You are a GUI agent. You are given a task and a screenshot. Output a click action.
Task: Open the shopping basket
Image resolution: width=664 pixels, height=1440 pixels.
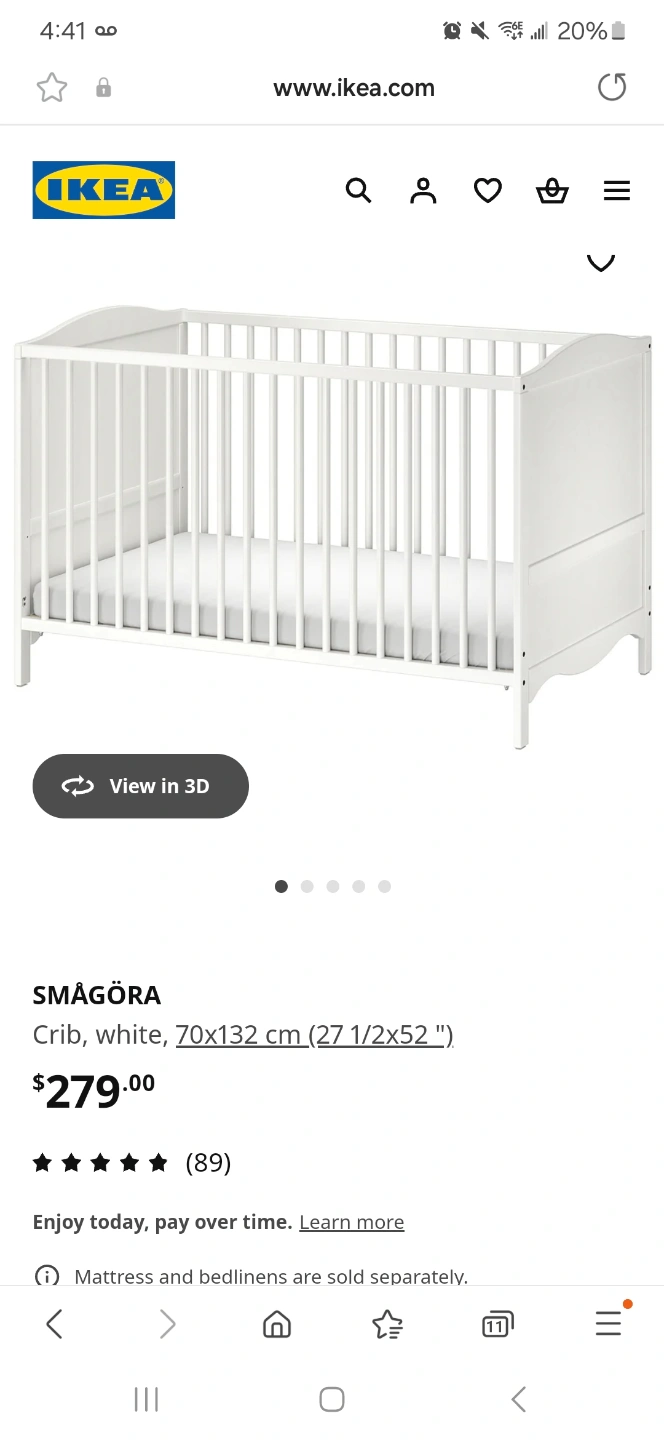pos(552,190)
